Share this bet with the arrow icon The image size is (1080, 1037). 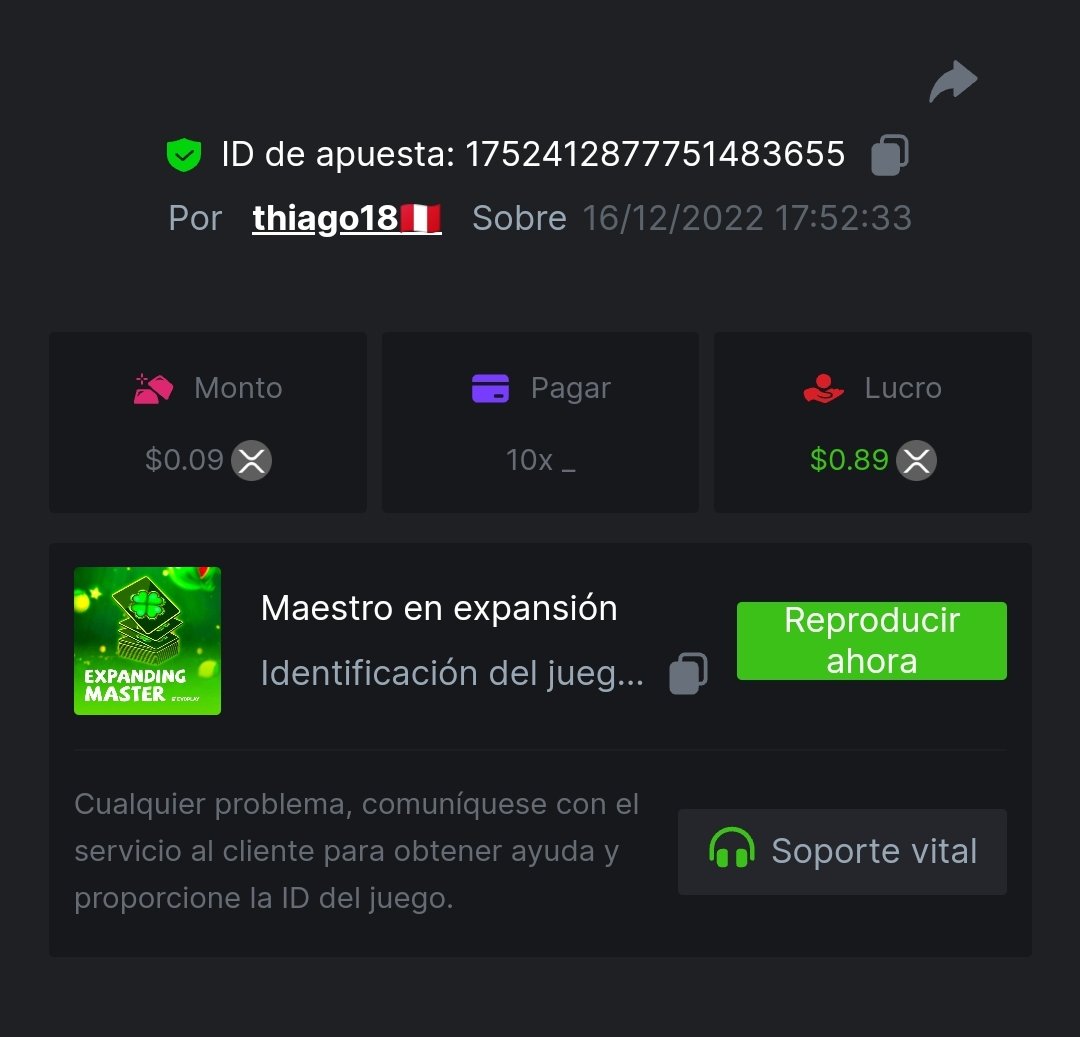[x=952, y=82]
